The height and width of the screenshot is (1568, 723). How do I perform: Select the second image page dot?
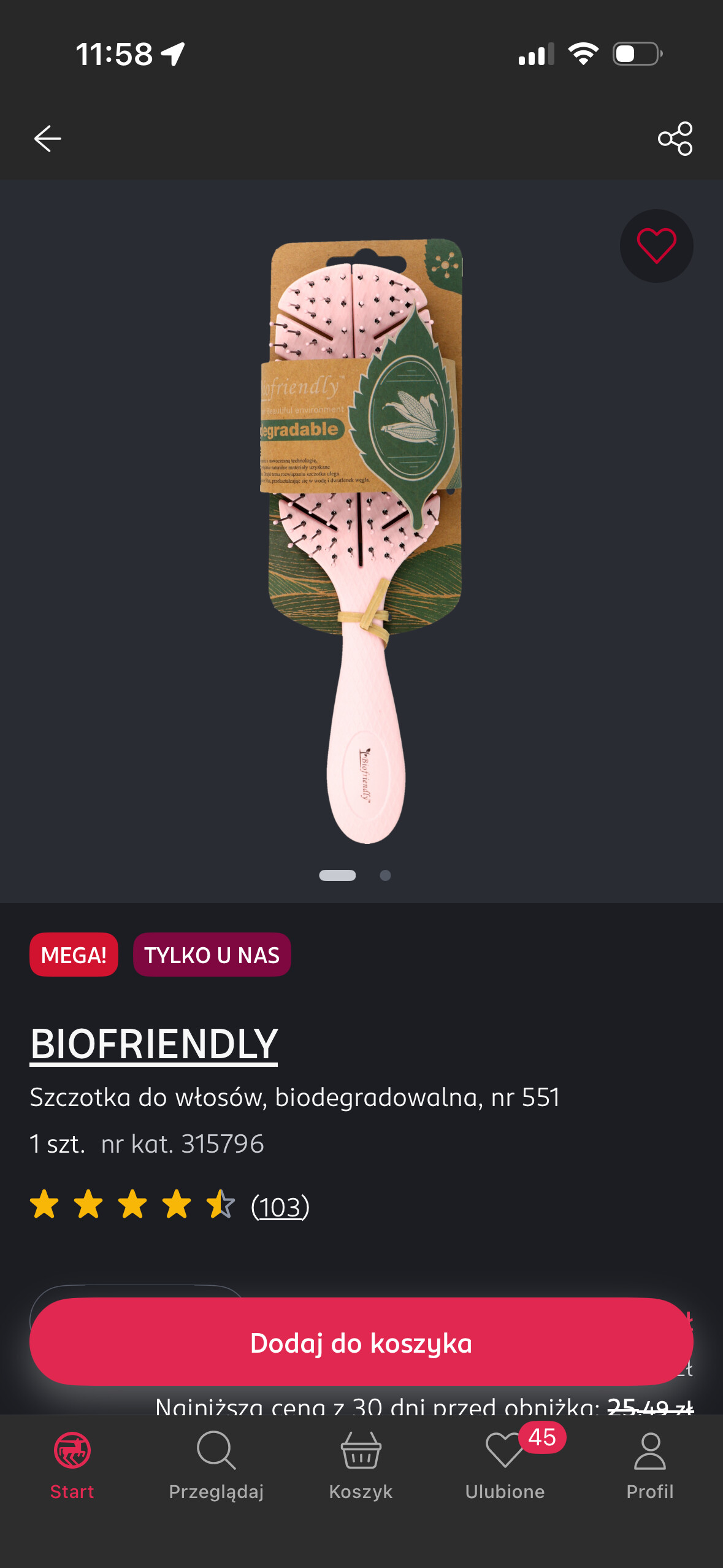[385, 875]
